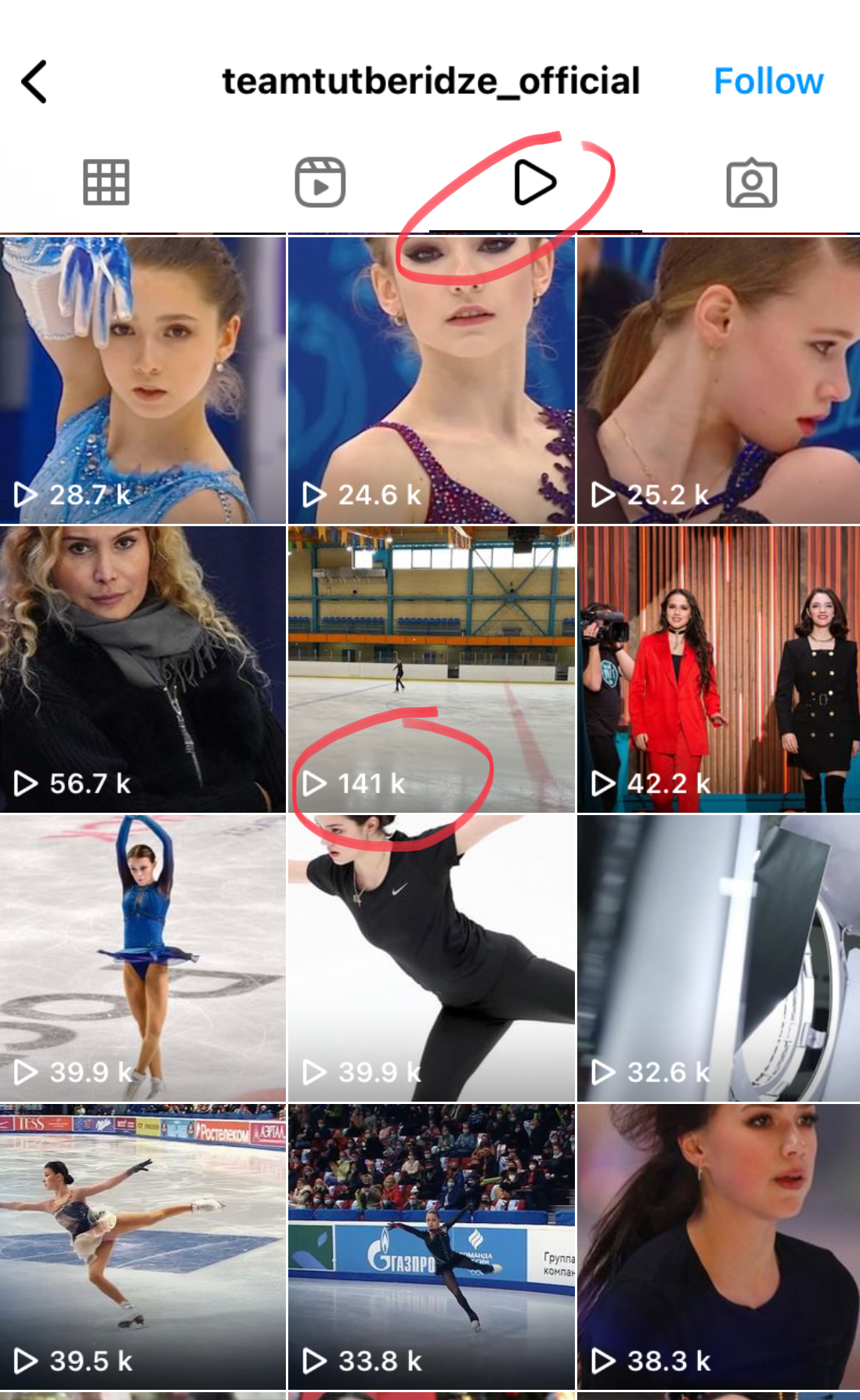The width and height of the screenshot is (860, 1400).
Task: Follow teamtutberidze_official
Action: pyautogui.click(x=768, y=81)
